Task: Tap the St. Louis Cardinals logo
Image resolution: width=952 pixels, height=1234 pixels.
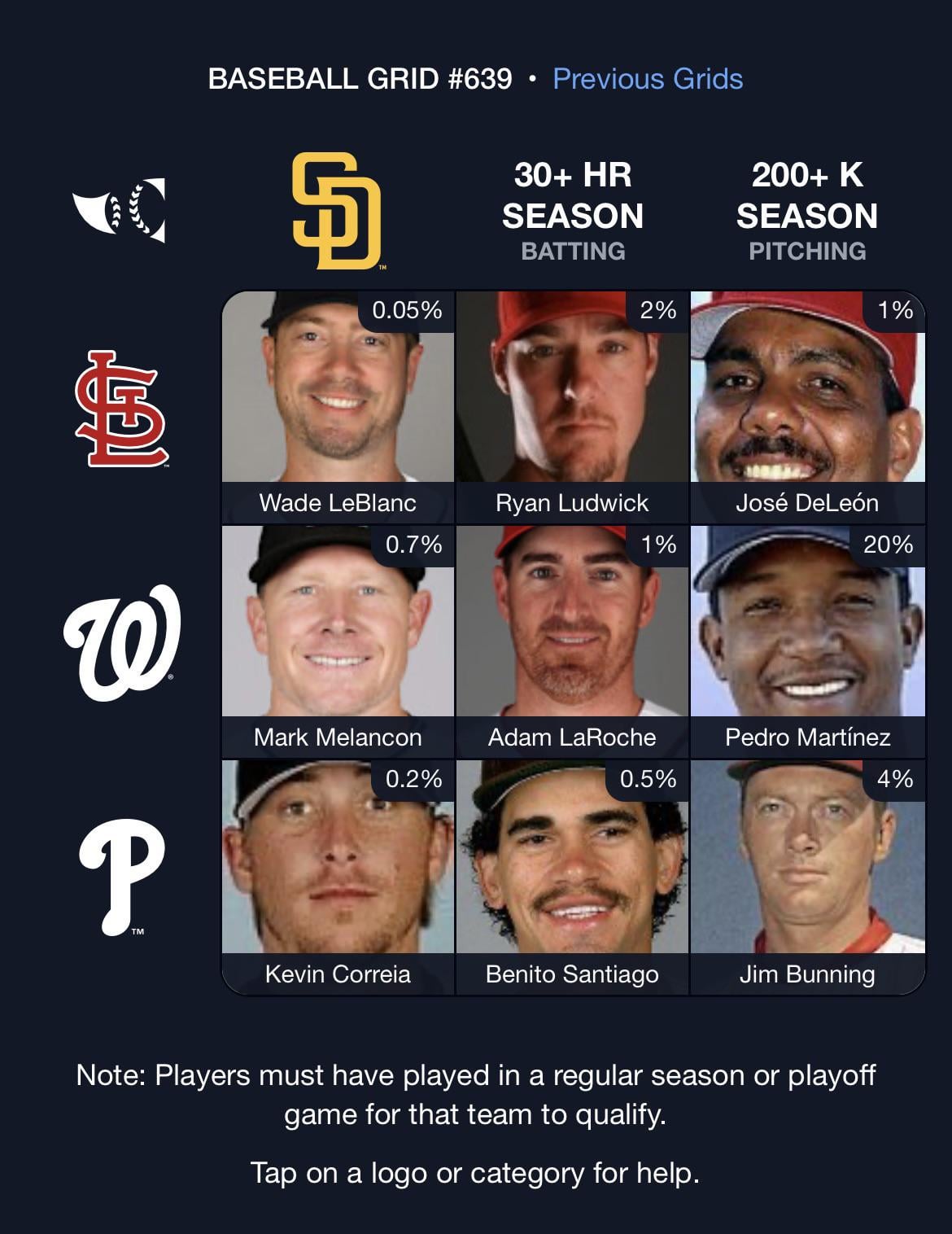Action: click(x=121, y=409)
